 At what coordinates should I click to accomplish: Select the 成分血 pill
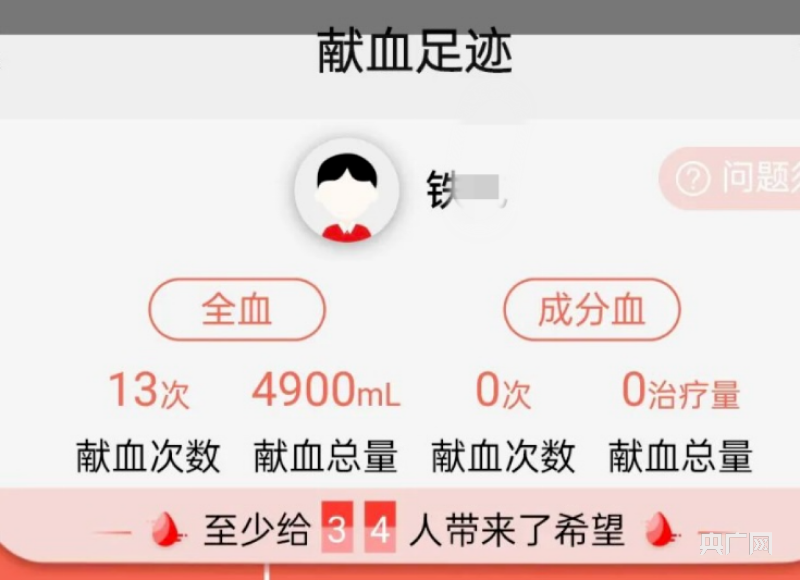point(591,309)
